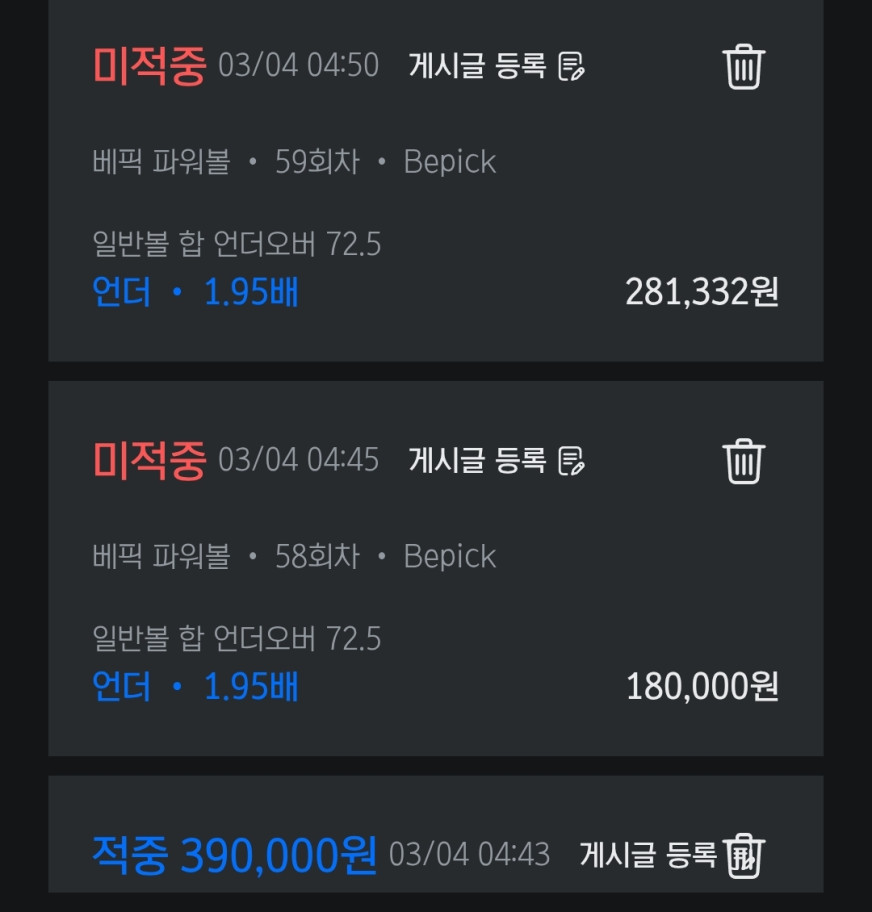Tap 게시글 등록 for the 04:43 entry
The height and width of the screenshot is (912, 872).
(650, 855)
